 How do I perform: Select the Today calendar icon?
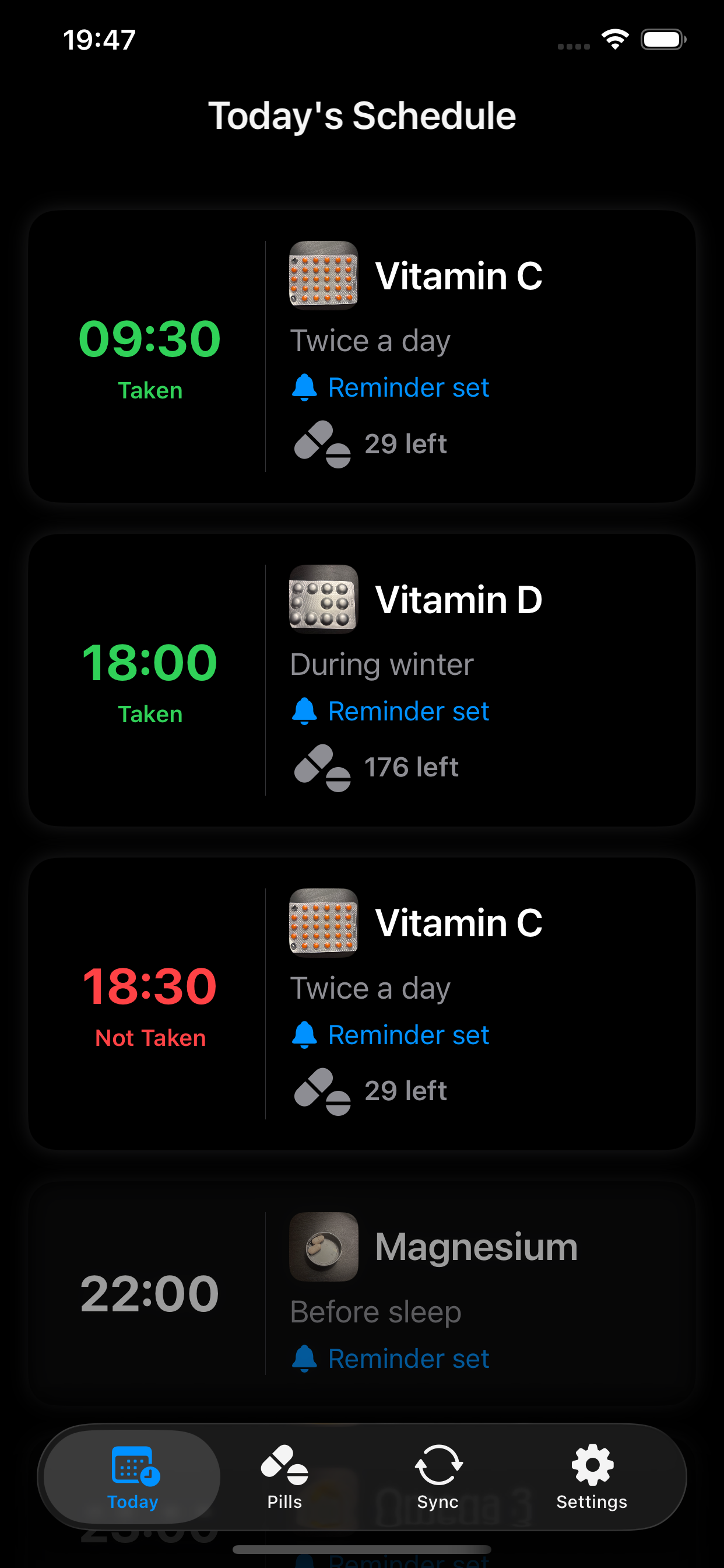[x=133, y=1465]
